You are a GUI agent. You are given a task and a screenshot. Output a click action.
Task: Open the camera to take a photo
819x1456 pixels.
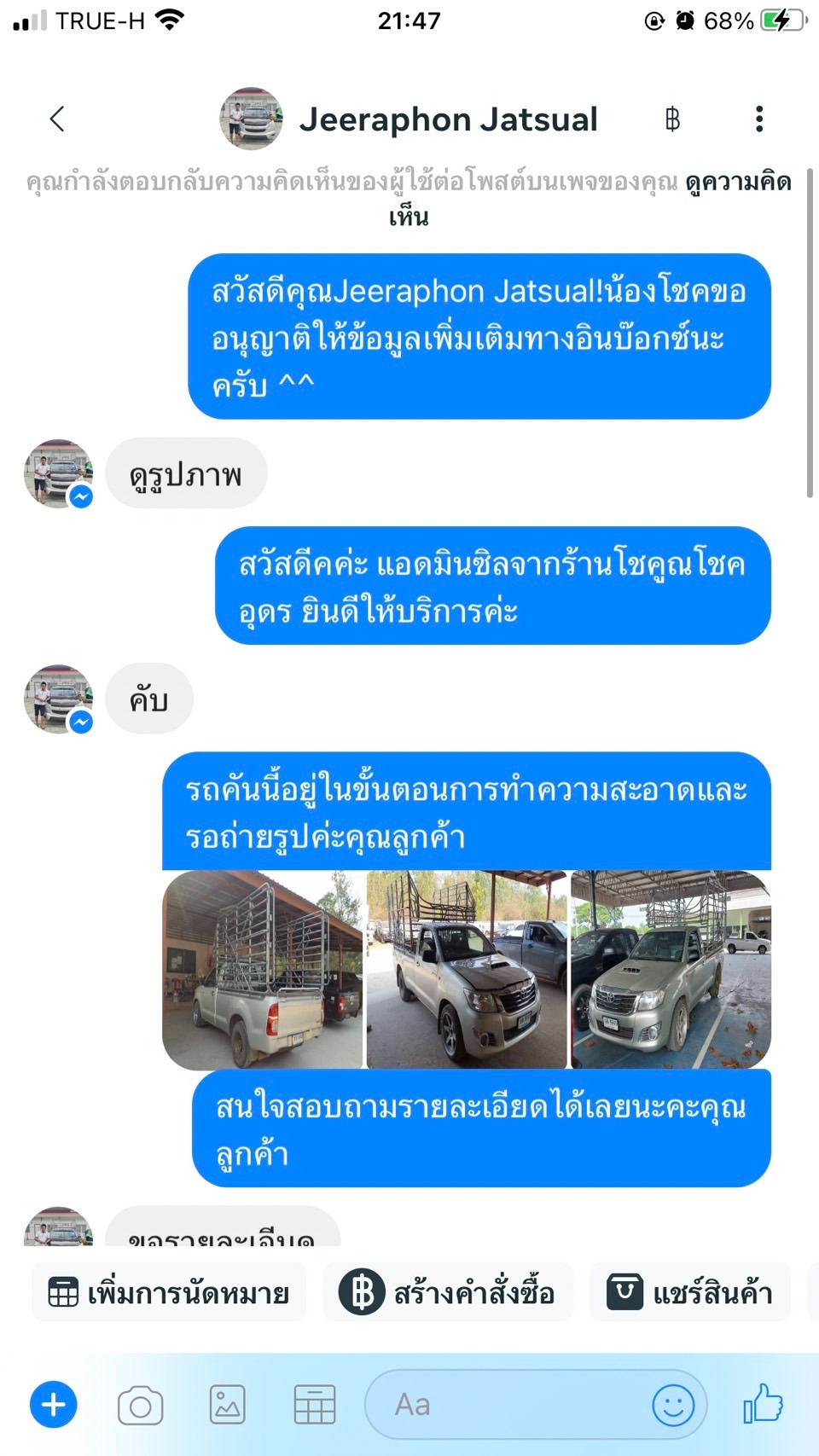[141, 1405]
